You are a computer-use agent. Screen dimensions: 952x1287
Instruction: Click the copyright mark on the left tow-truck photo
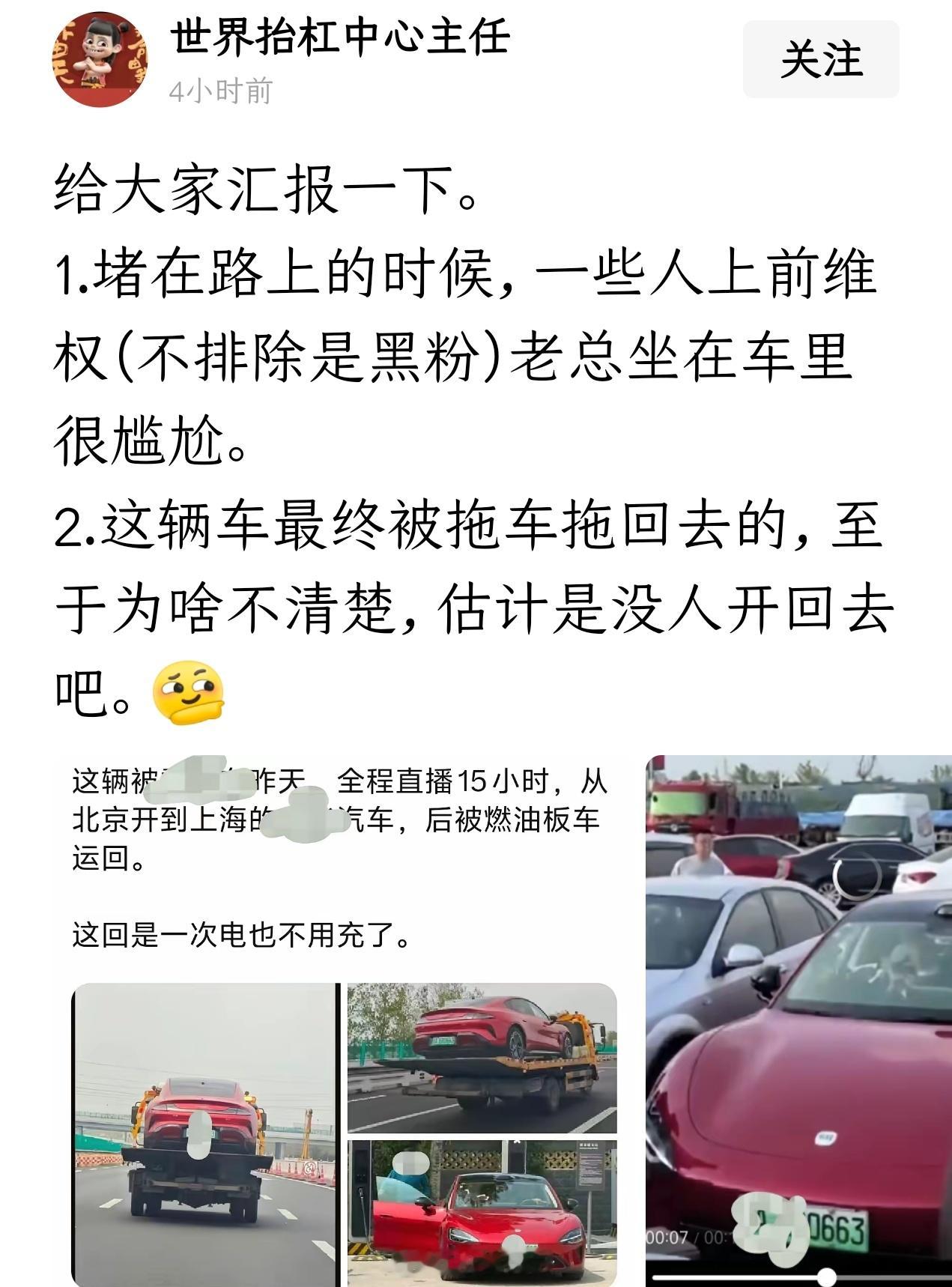pyautogui.click(x=309, y=1168)
